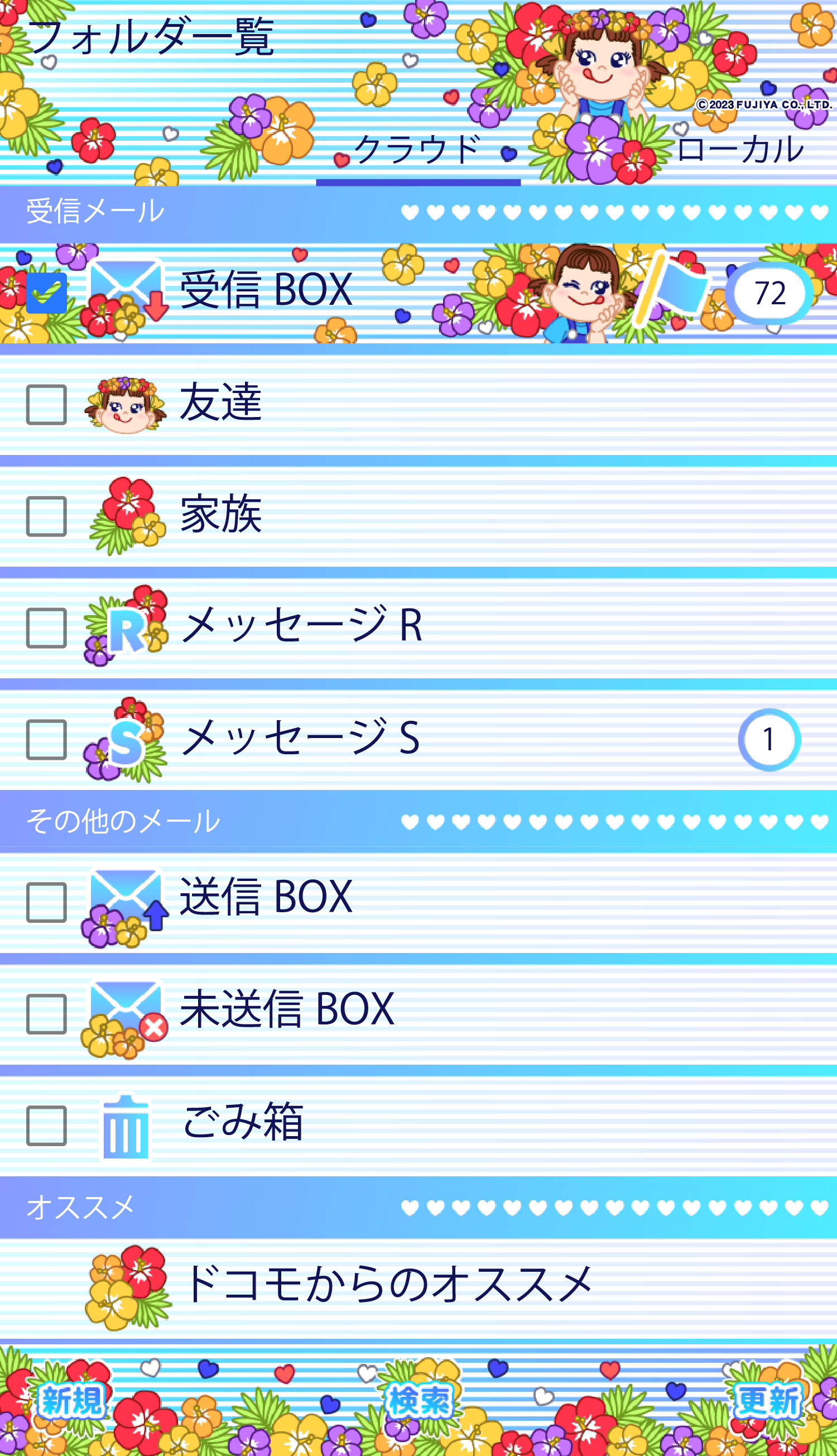
Task: Switch to the クラウド tab
Action: (x=418, y=151)
